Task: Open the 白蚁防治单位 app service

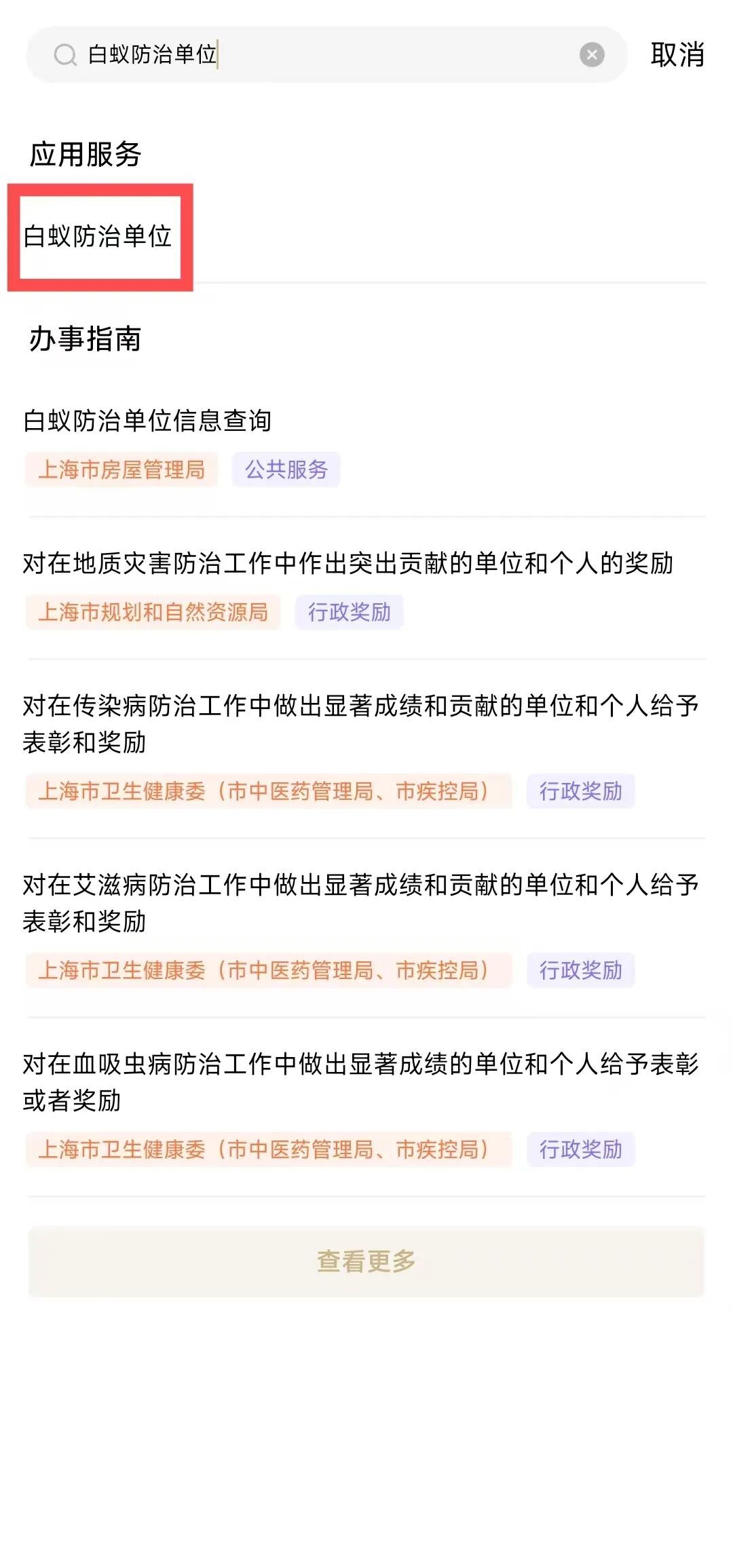Action: tap(98, 236)
